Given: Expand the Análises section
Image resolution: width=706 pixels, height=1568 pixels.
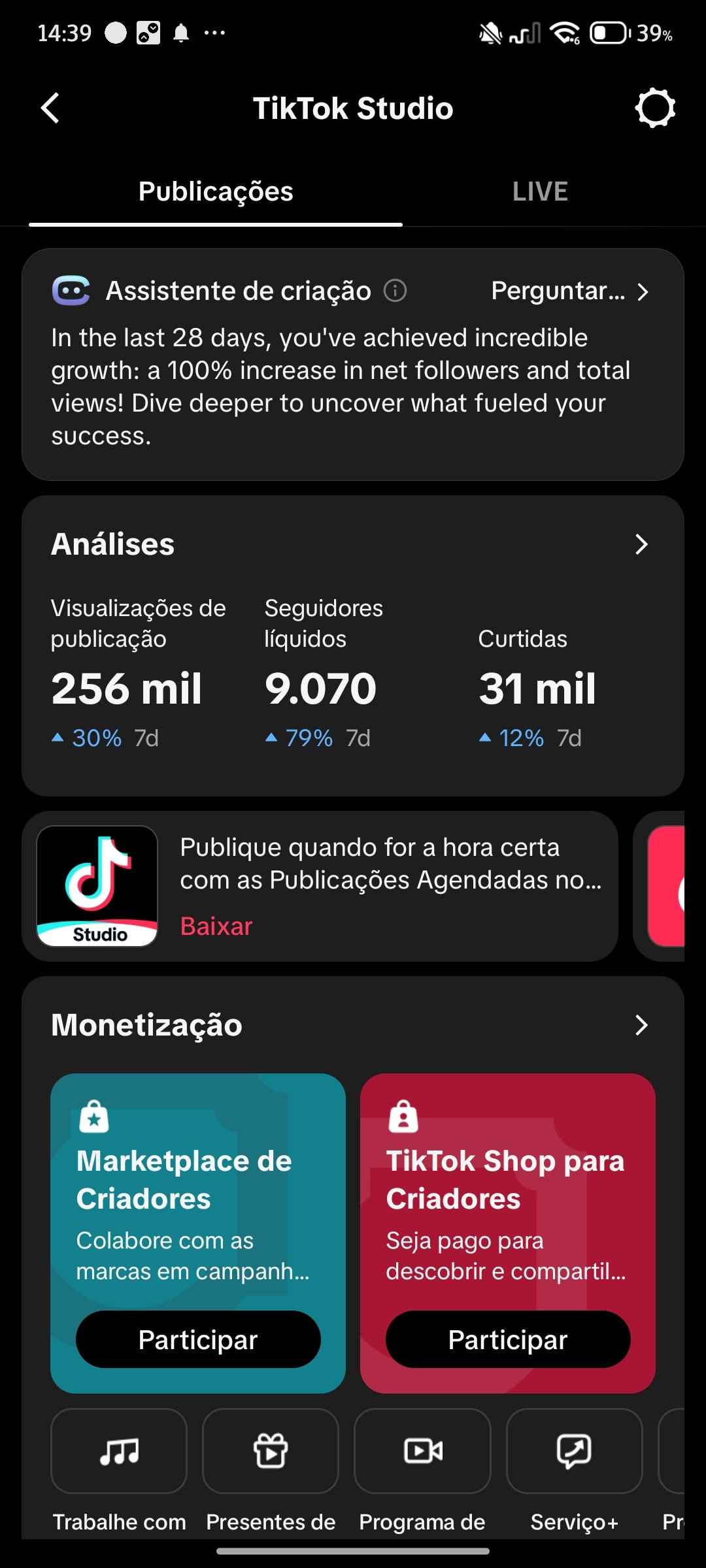Looking at the screenshot, I should click(x=641, y=544).
